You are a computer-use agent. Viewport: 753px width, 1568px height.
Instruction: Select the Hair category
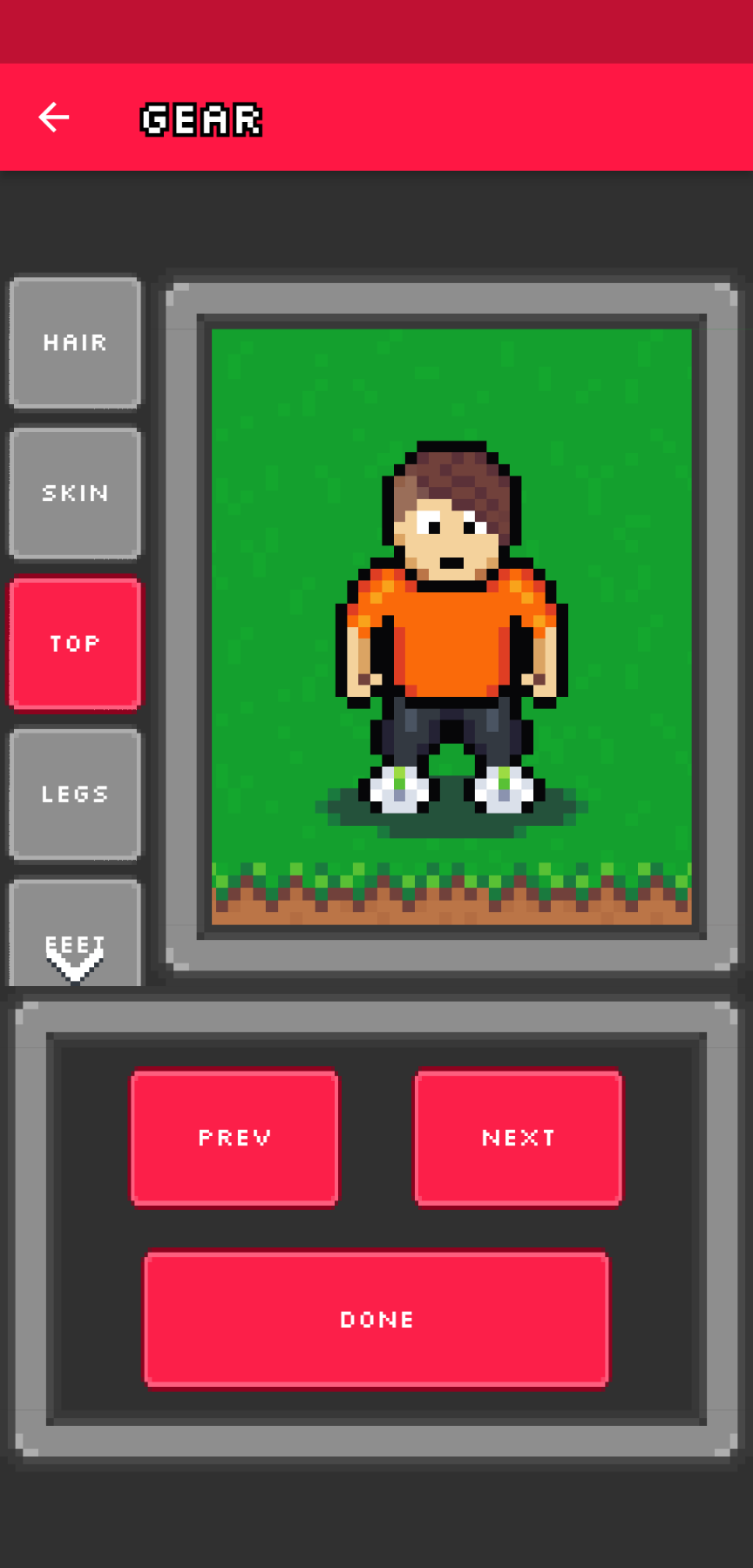[75, 342]
